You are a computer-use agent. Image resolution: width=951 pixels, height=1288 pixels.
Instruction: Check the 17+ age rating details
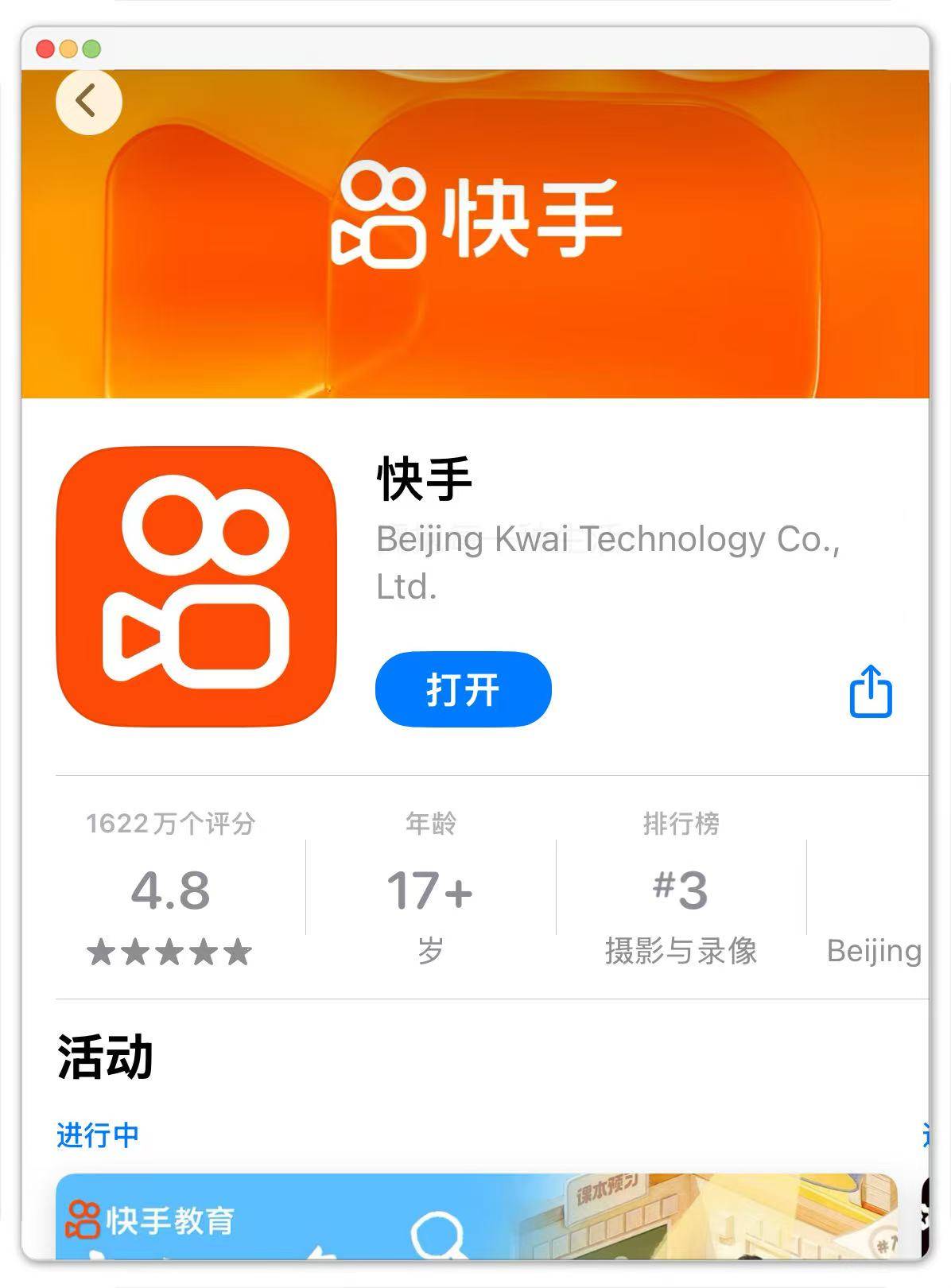click(x=430, y=889)
